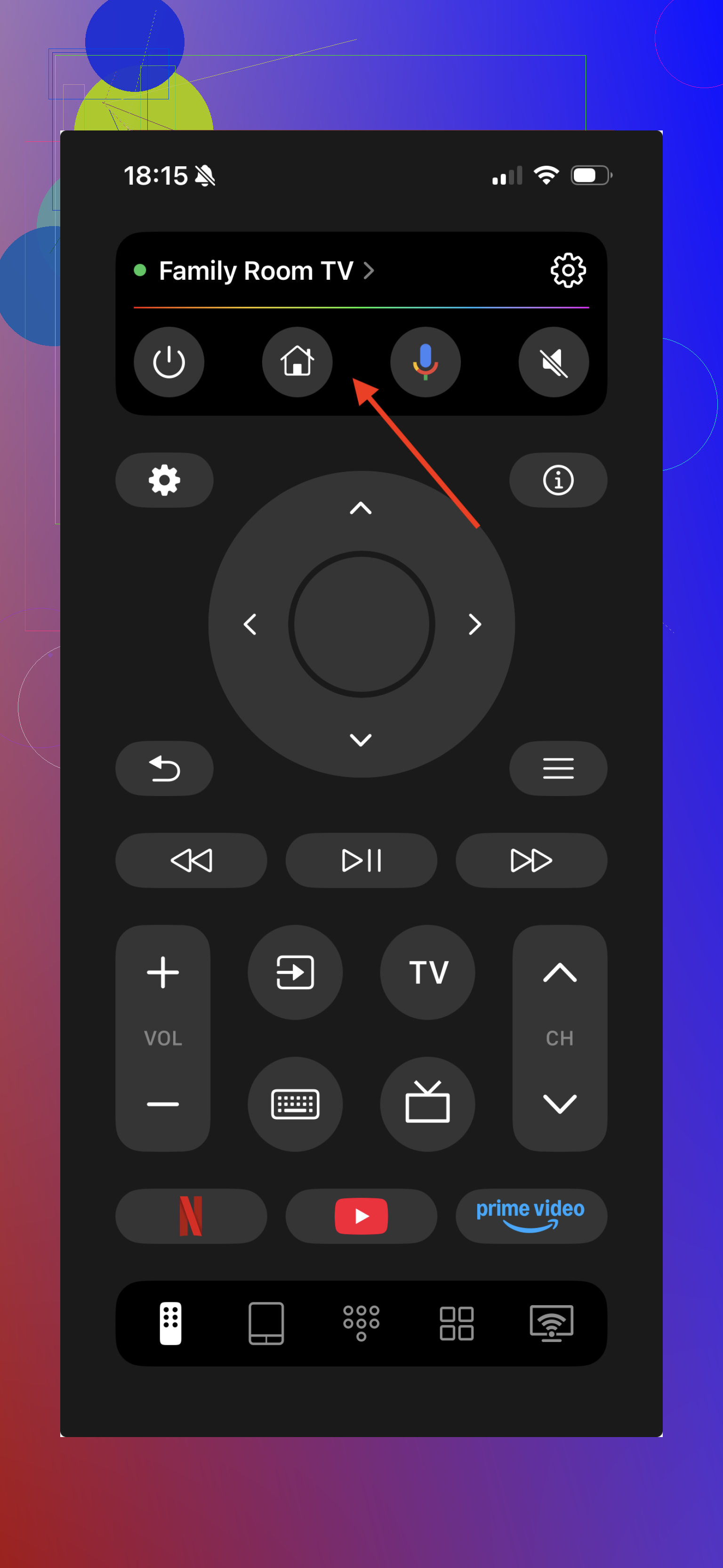Image resolution: width=723 pixels, height=1568 pixels.
Task: Rewind the current playback
Action: click(192, 860)
